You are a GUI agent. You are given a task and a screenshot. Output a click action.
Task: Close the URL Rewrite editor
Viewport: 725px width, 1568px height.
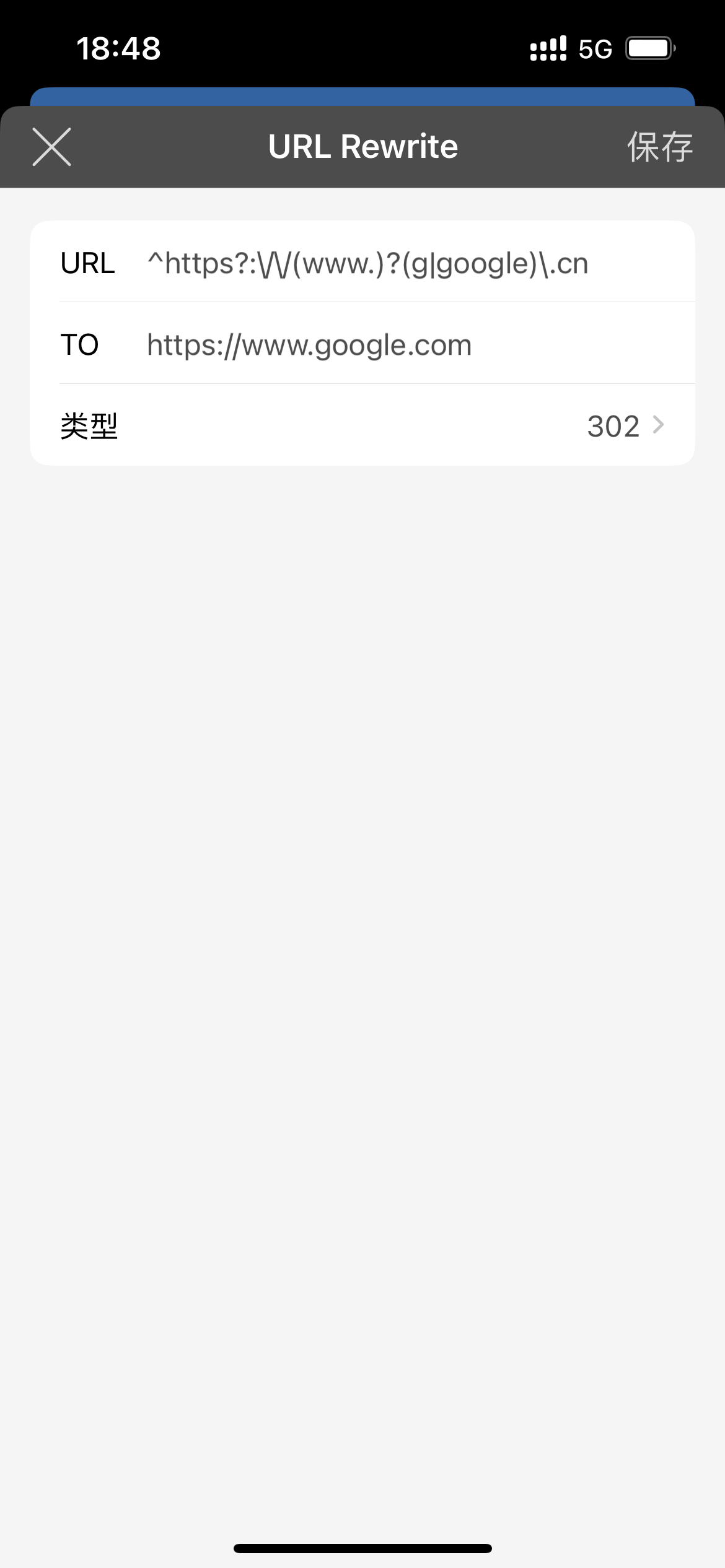52,147
